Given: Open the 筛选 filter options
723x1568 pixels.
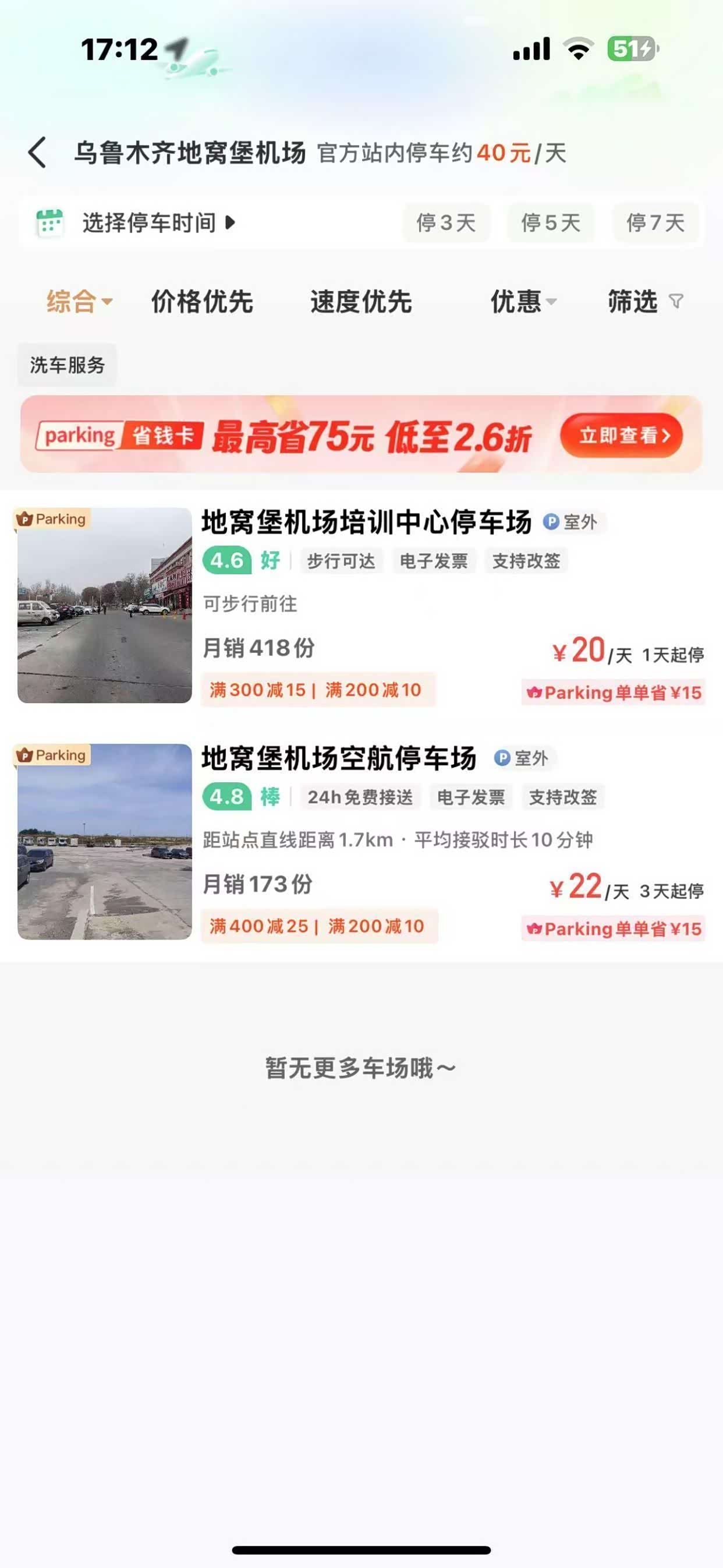Looking at the screenshot, I should [644, 301].
